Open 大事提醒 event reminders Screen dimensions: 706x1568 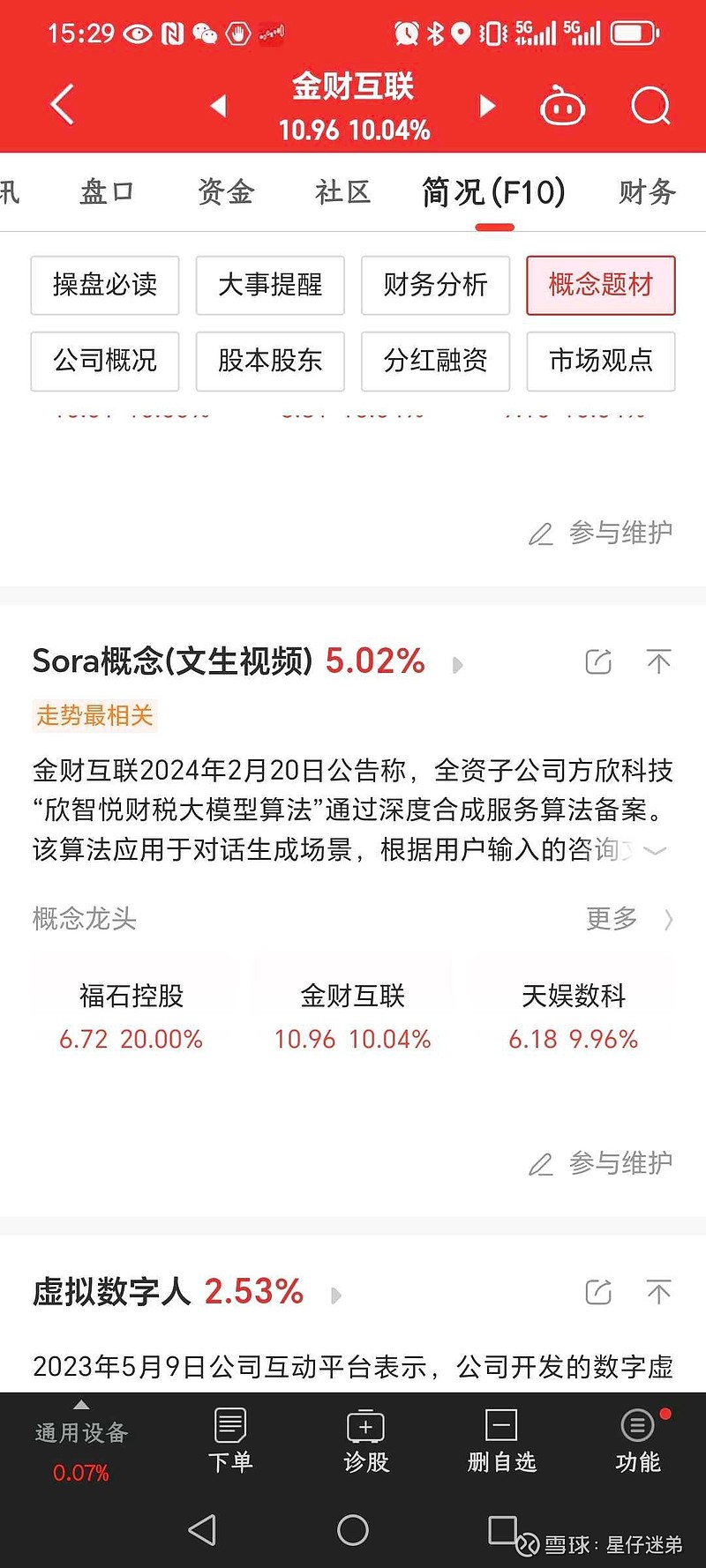[x=270, y=286]
